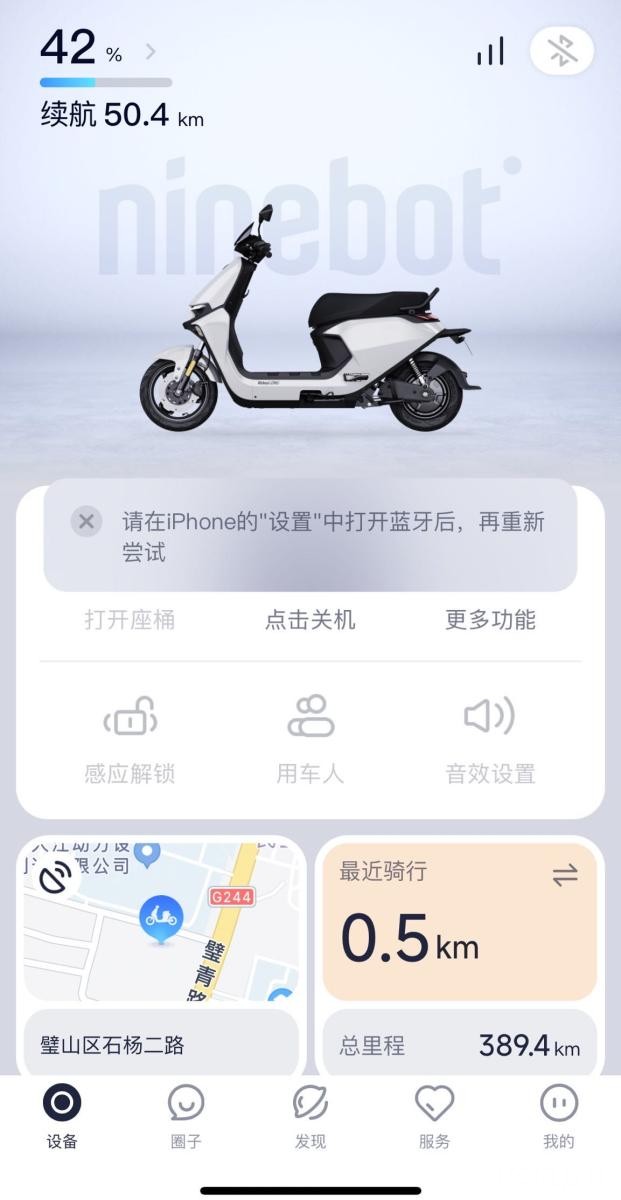
Task: Dismiss the Bluetooth warning banner
Action: [x=87, y=521]
